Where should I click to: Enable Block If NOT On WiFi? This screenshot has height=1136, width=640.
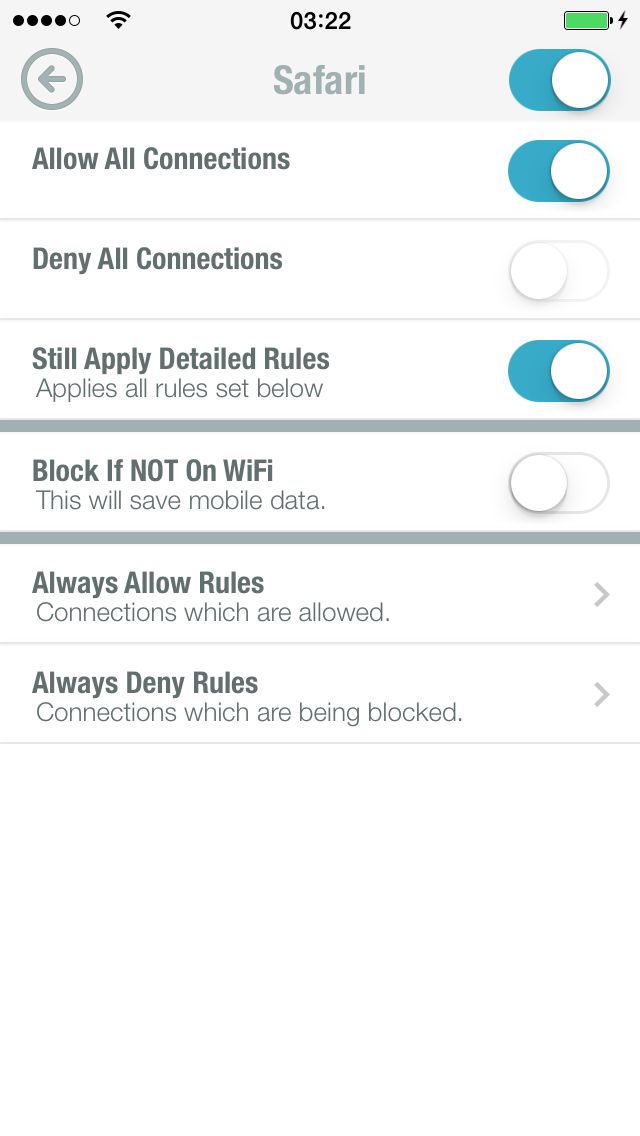coord(559,483)
